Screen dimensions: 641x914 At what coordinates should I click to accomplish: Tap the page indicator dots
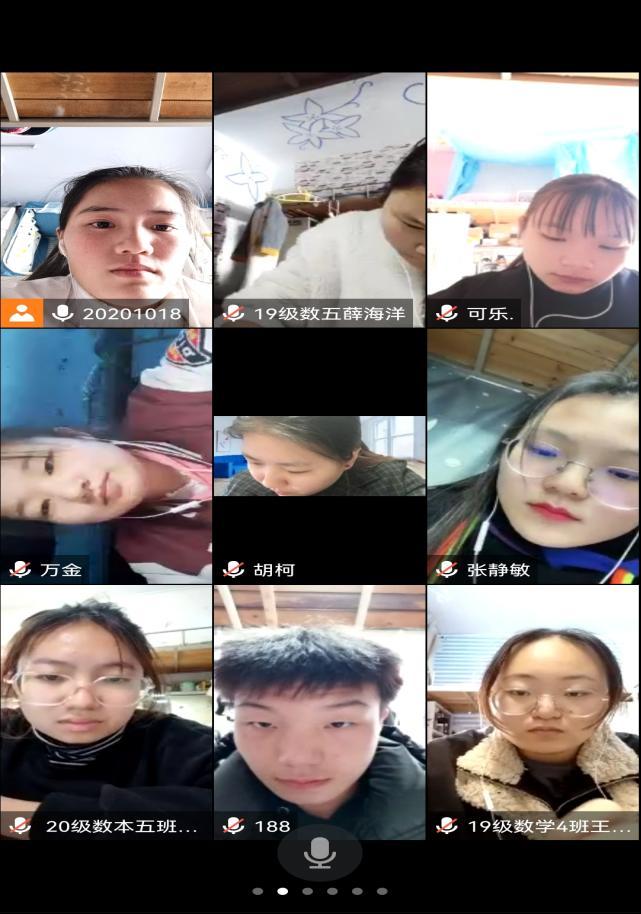[x=319, y=891]
